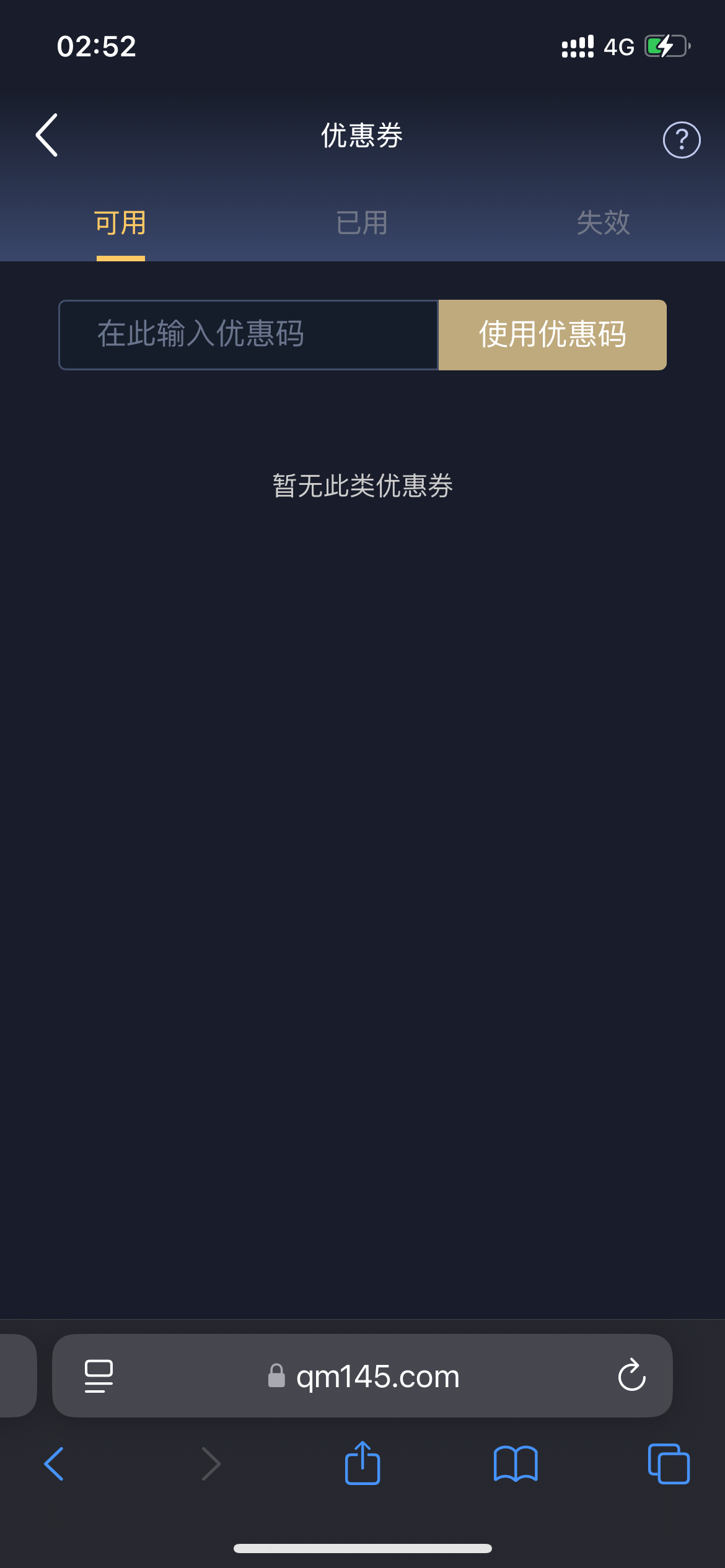Switch to the 失效 tab

click(x=603, y=223)
